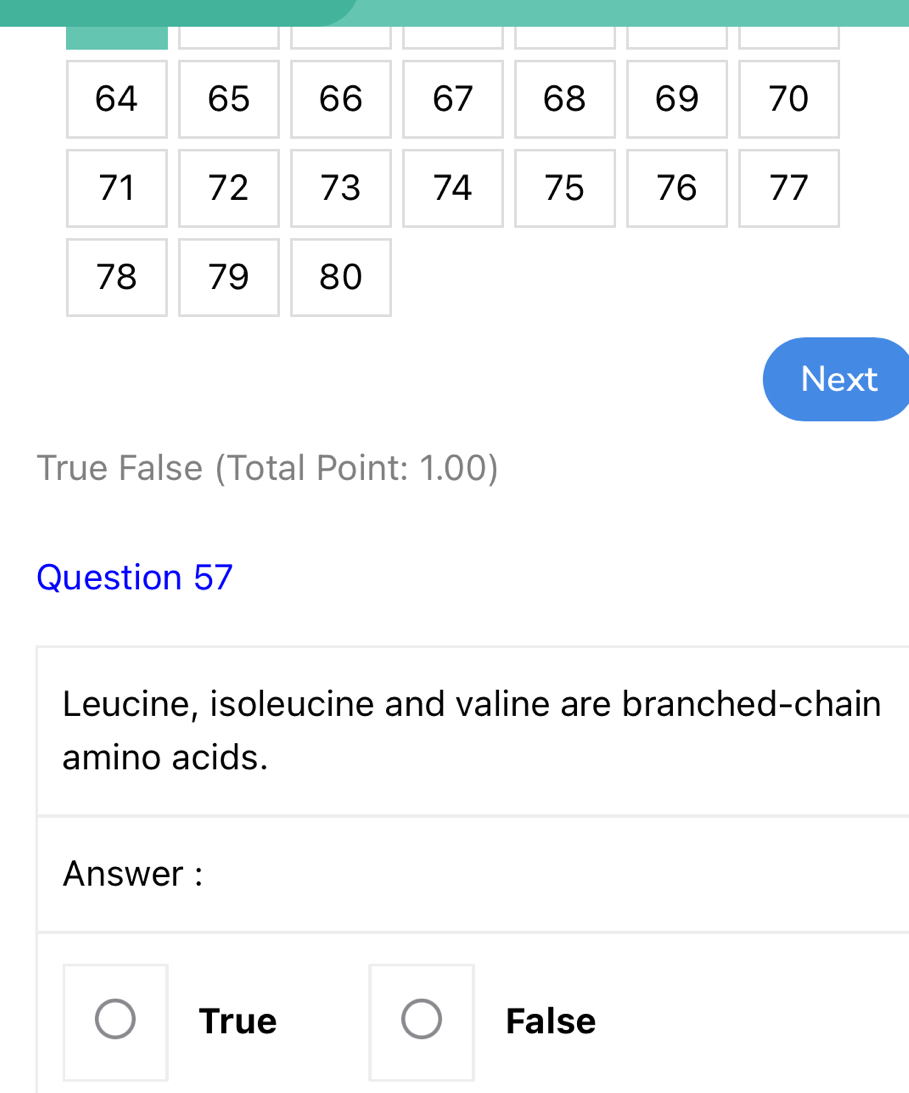This screenshot has width=909, height=1093.
Task: Open question 70
Action: click(x=788, y=98)
